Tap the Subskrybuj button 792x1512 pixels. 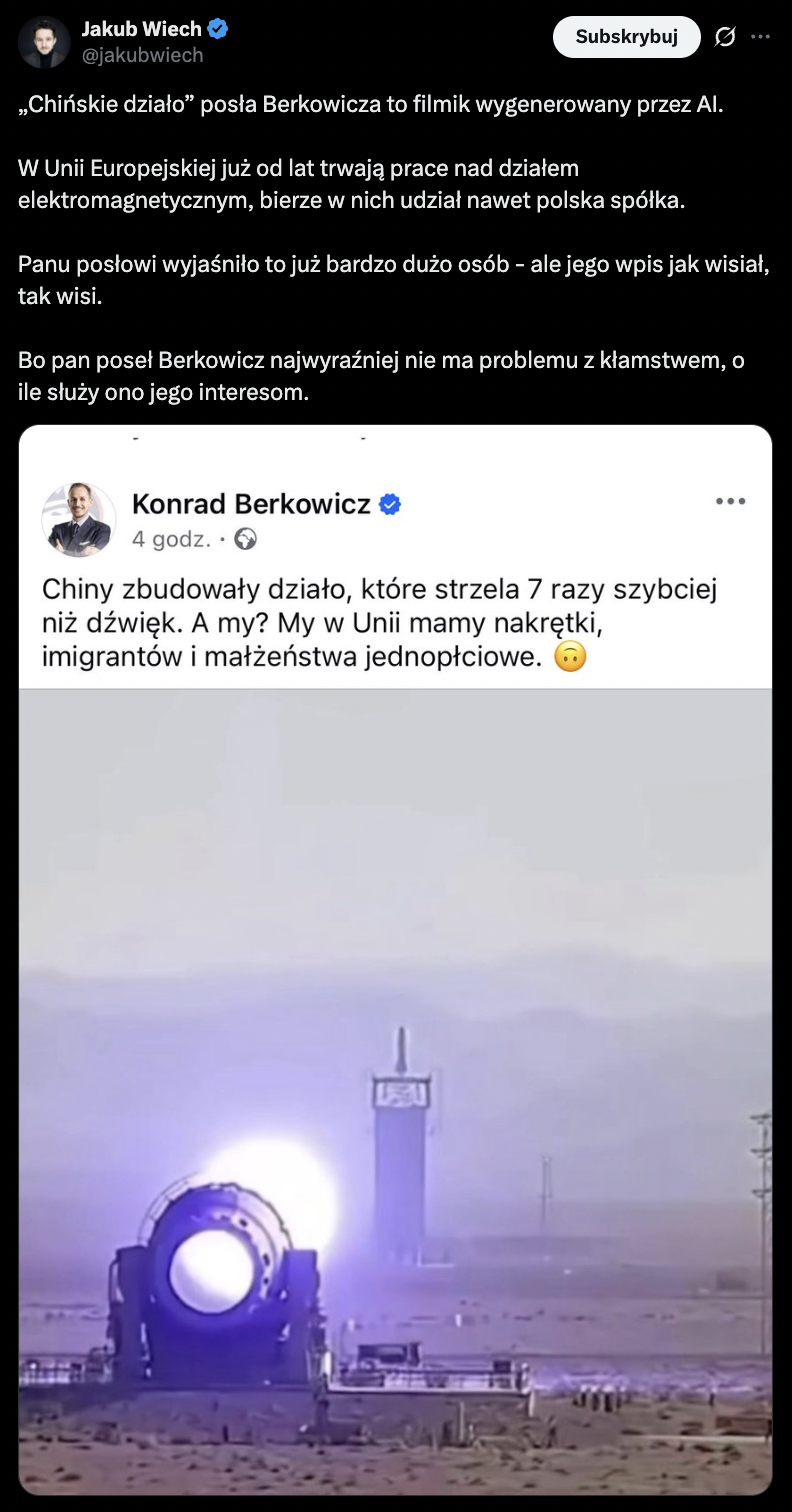(626, 38)
